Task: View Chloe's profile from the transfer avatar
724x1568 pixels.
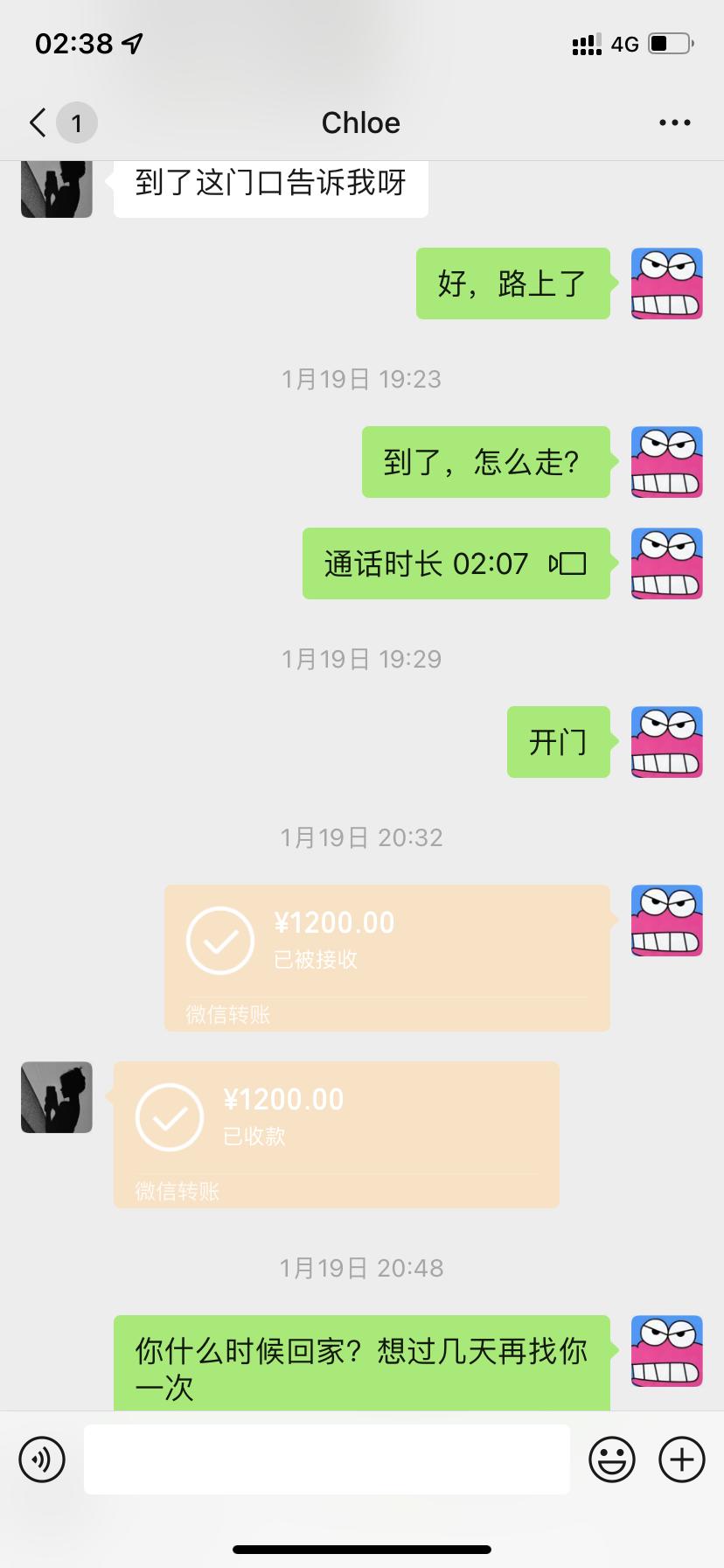Action: point(57,1097)
